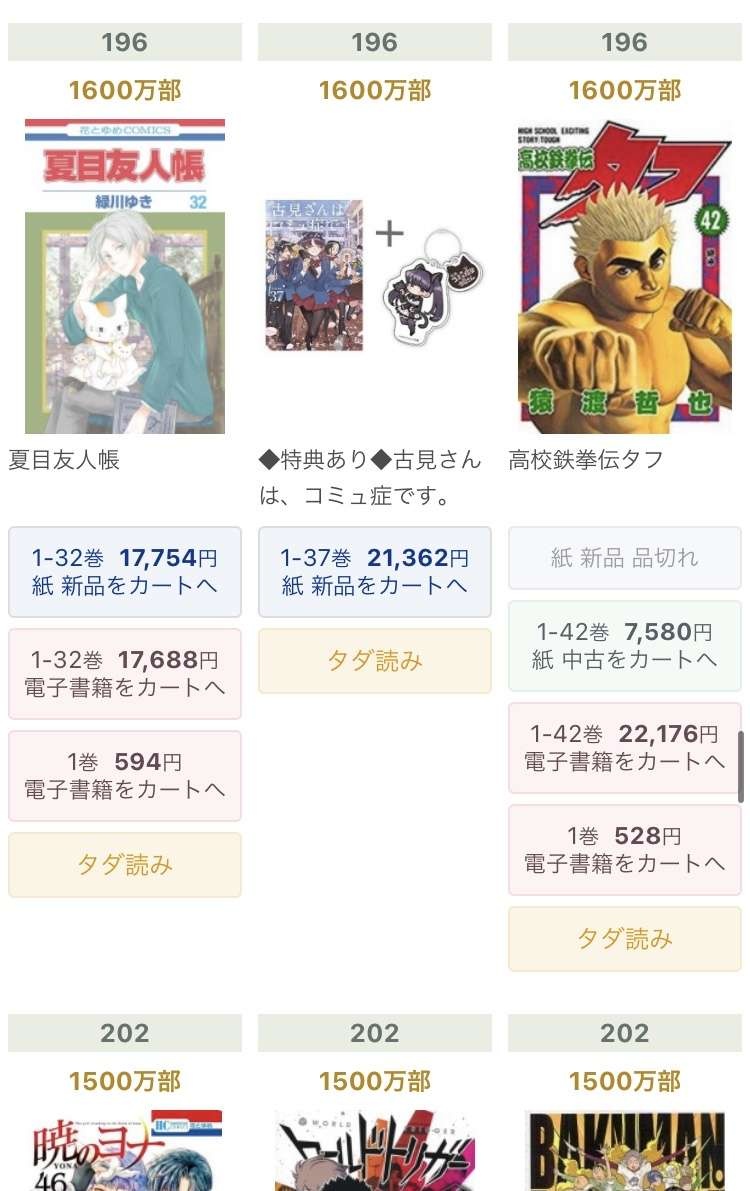Screen dimensions: 750x1191
Task: Tap タダ読み under 夏目友人帳
Action: (x=125, y=865)
